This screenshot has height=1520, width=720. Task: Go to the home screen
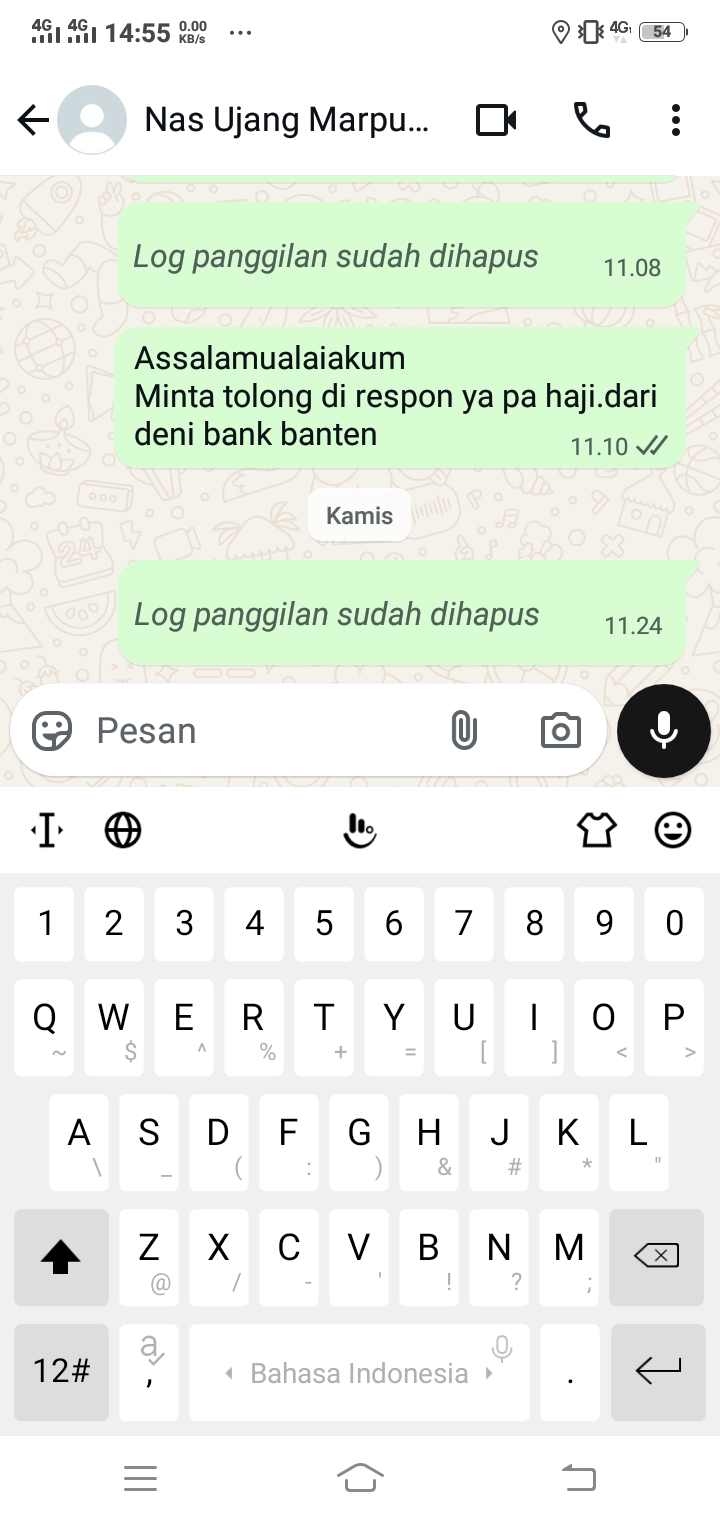tap(360, 1477)
